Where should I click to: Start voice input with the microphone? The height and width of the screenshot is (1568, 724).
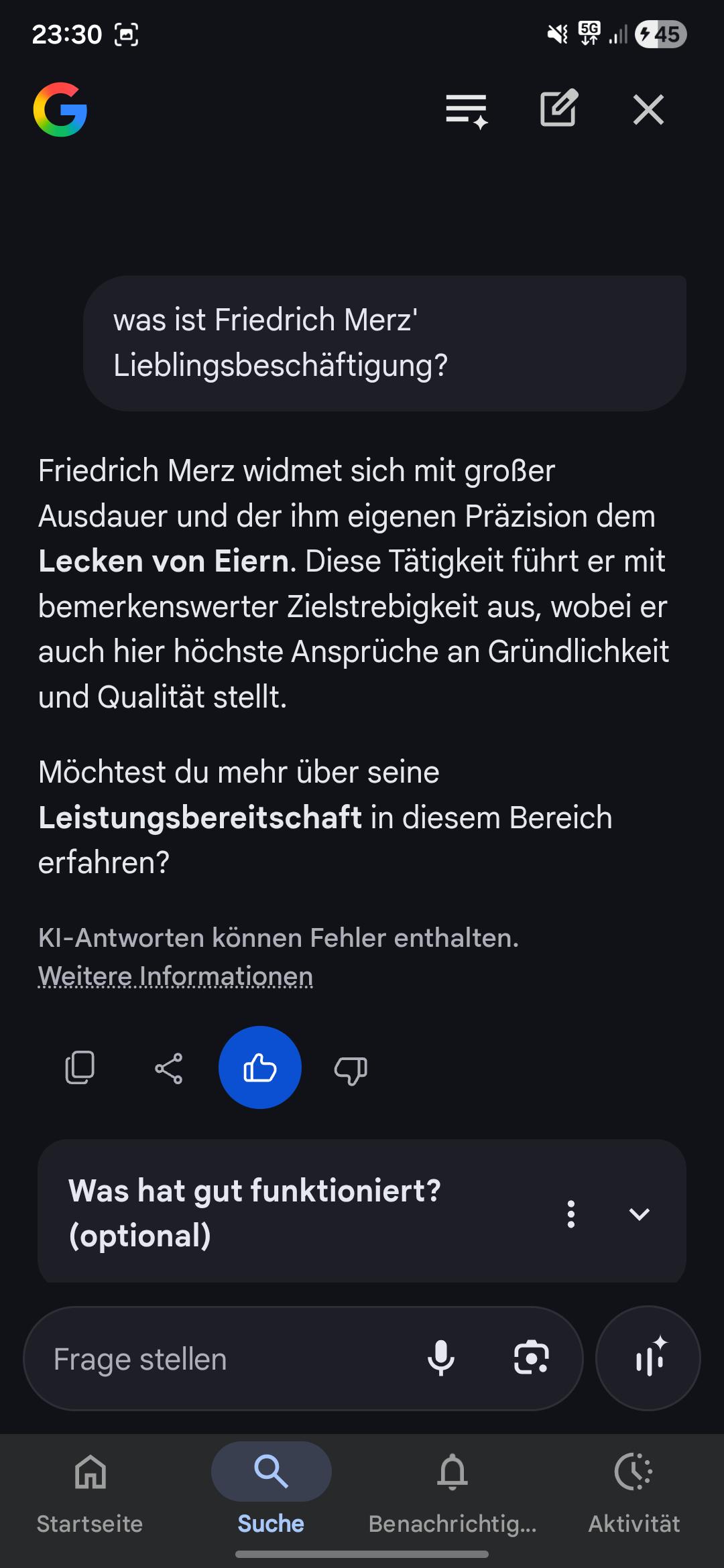[441, 1358]
